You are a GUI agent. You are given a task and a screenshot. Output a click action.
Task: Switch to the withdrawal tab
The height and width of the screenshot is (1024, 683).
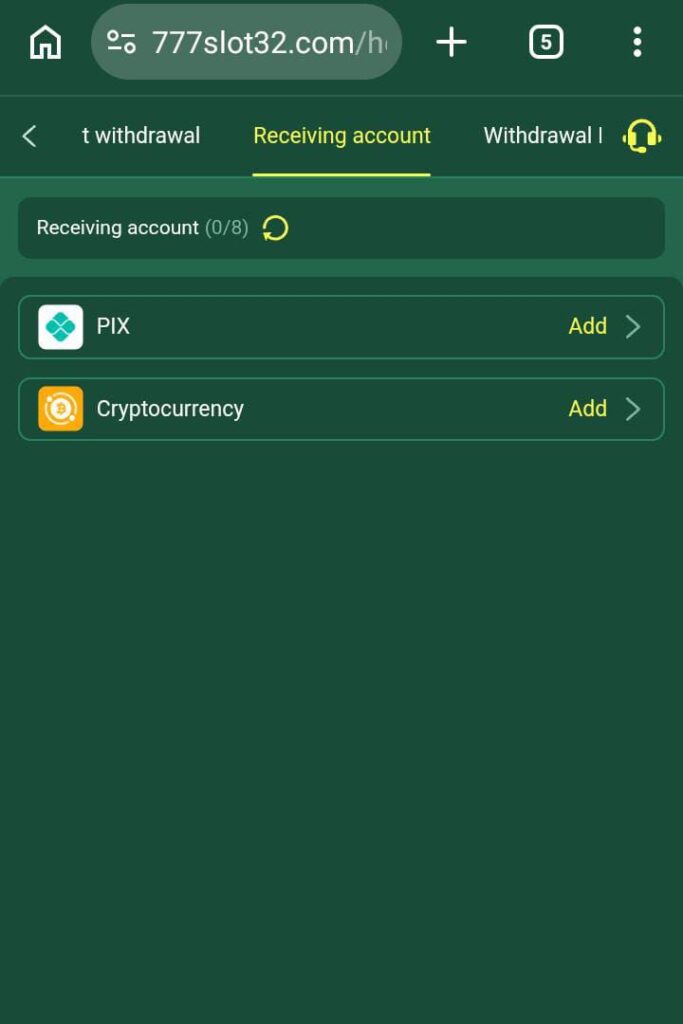[141, 136]
